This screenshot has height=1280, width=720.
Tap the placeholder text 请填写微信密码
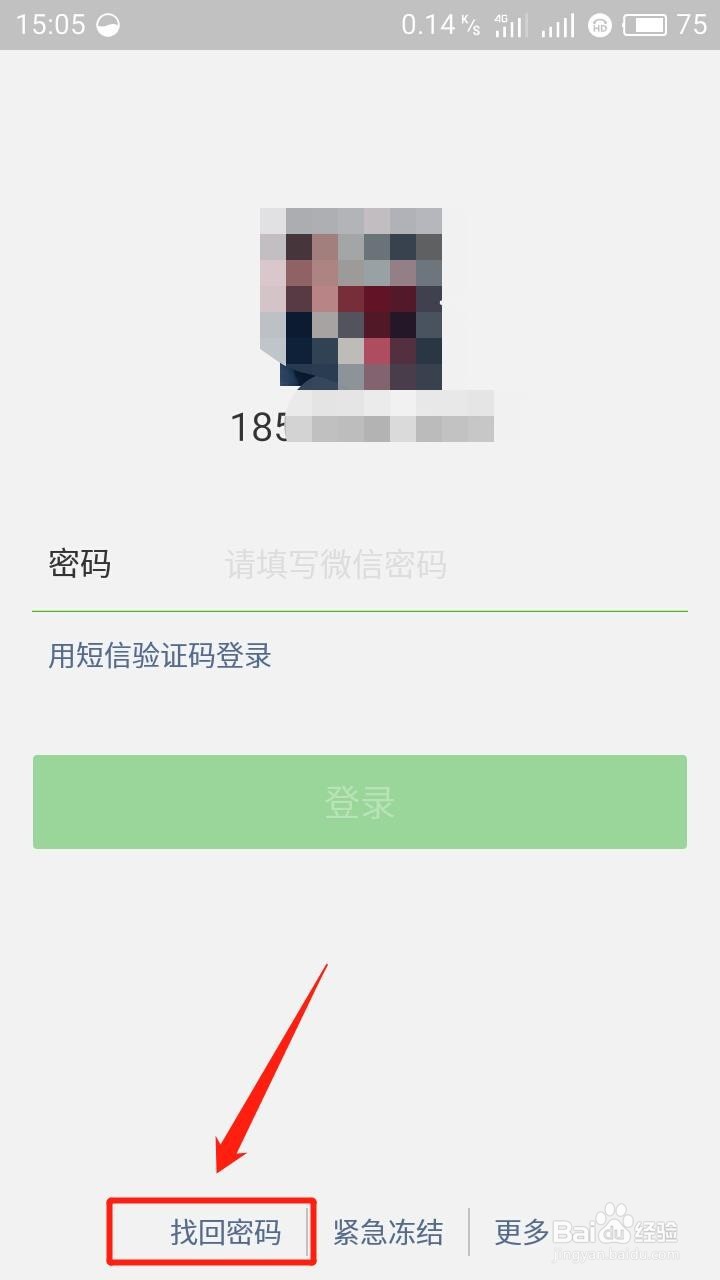(x=334, y=564)
